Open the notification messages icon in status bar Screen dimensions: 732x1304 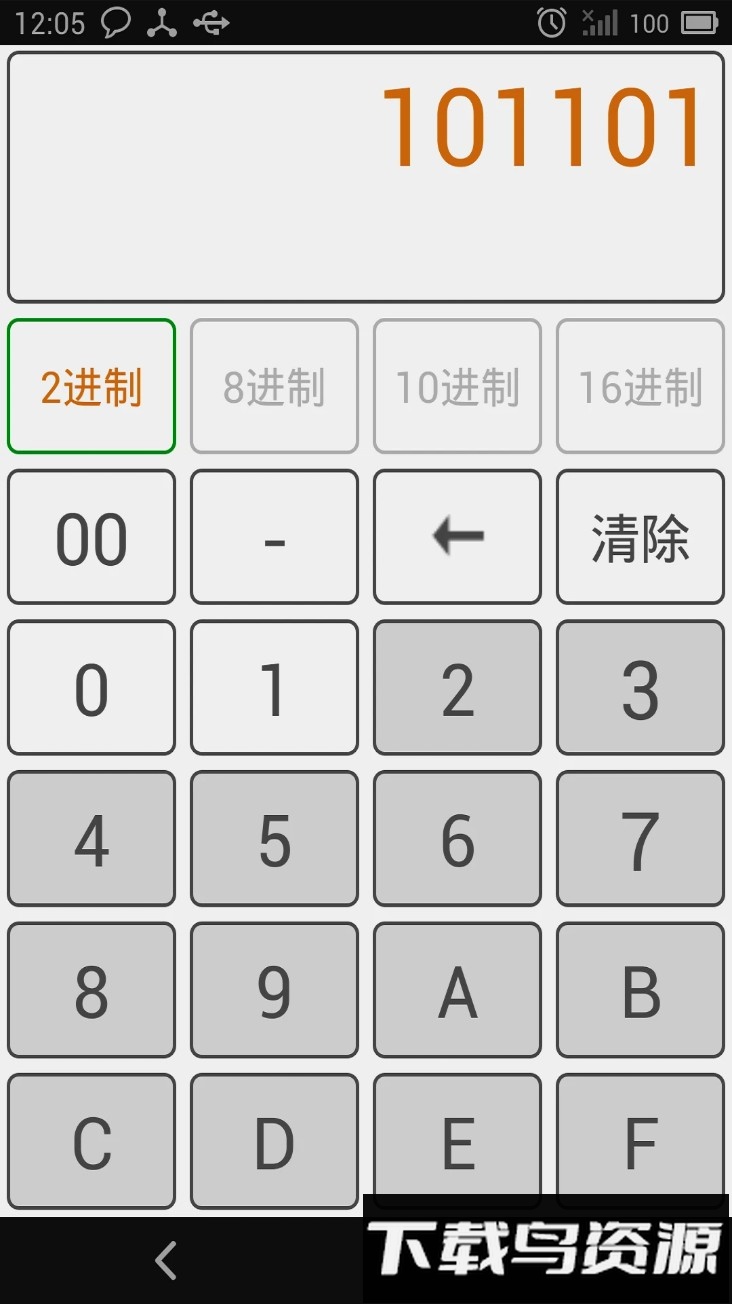point(115,22)
